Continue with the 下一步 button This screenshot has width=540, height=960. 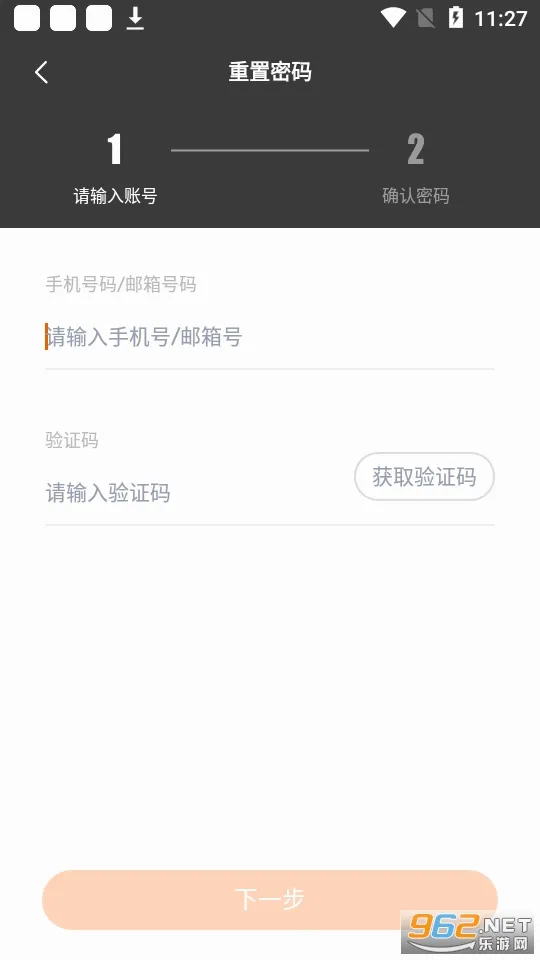tap(269, 899)
